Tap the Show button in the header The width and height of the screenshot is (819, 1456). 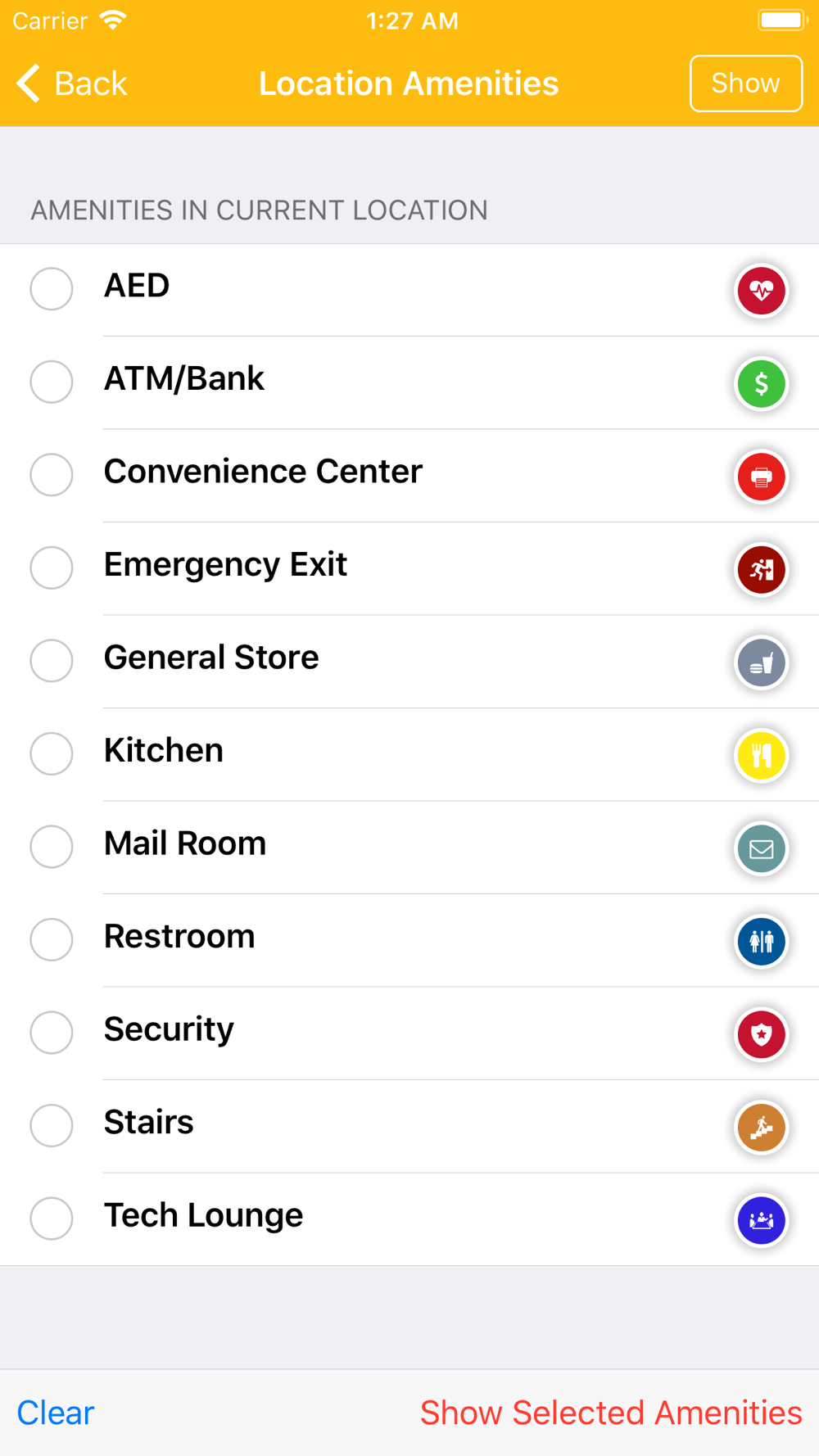pyautogui.click(x=745, y=84)
